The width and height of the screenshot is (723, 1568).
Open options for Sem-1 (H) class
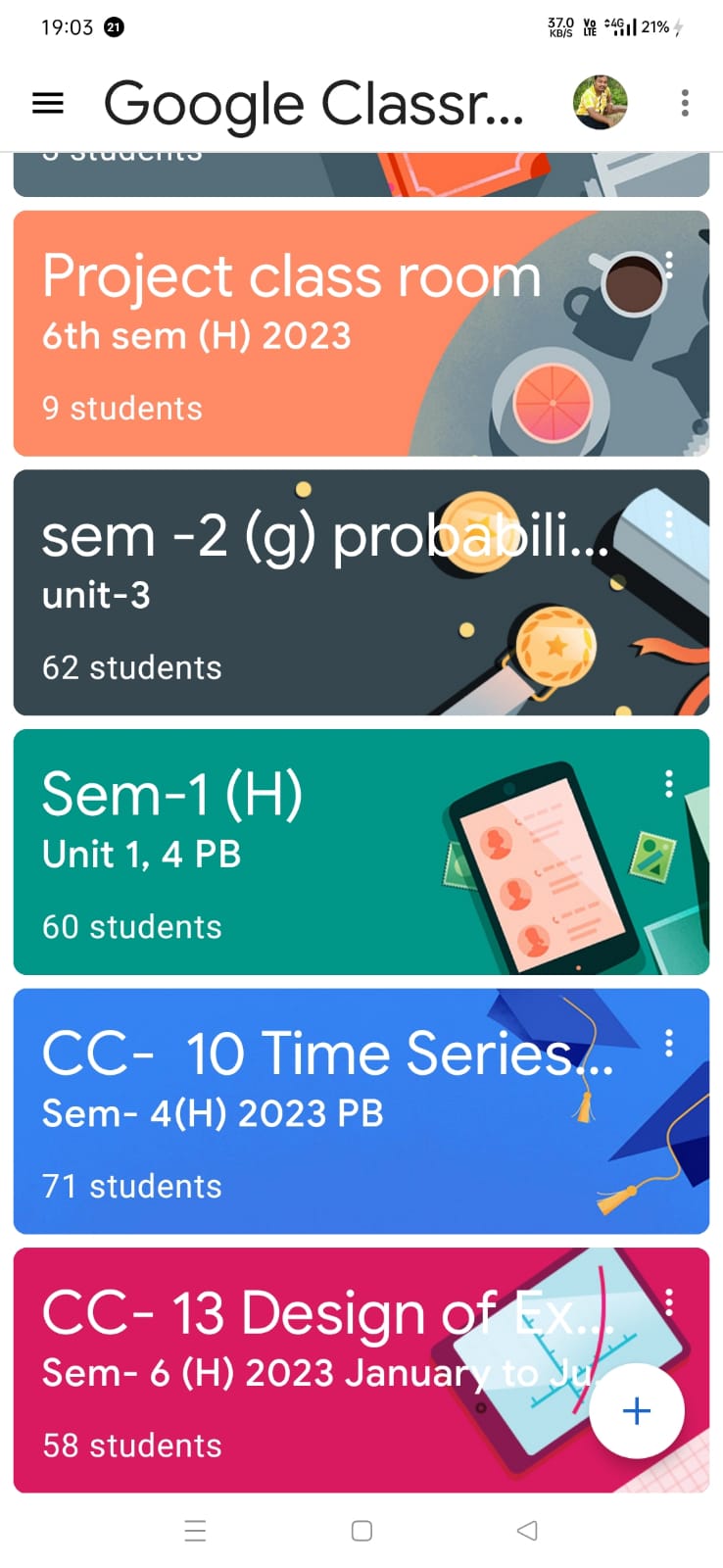[x=669, y=783]
